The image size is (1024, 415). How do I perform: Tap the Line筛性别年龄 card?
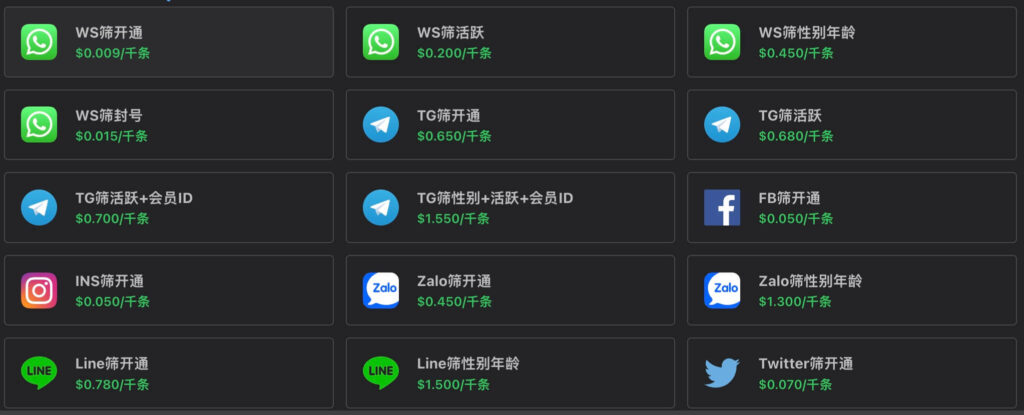(510, 373)
